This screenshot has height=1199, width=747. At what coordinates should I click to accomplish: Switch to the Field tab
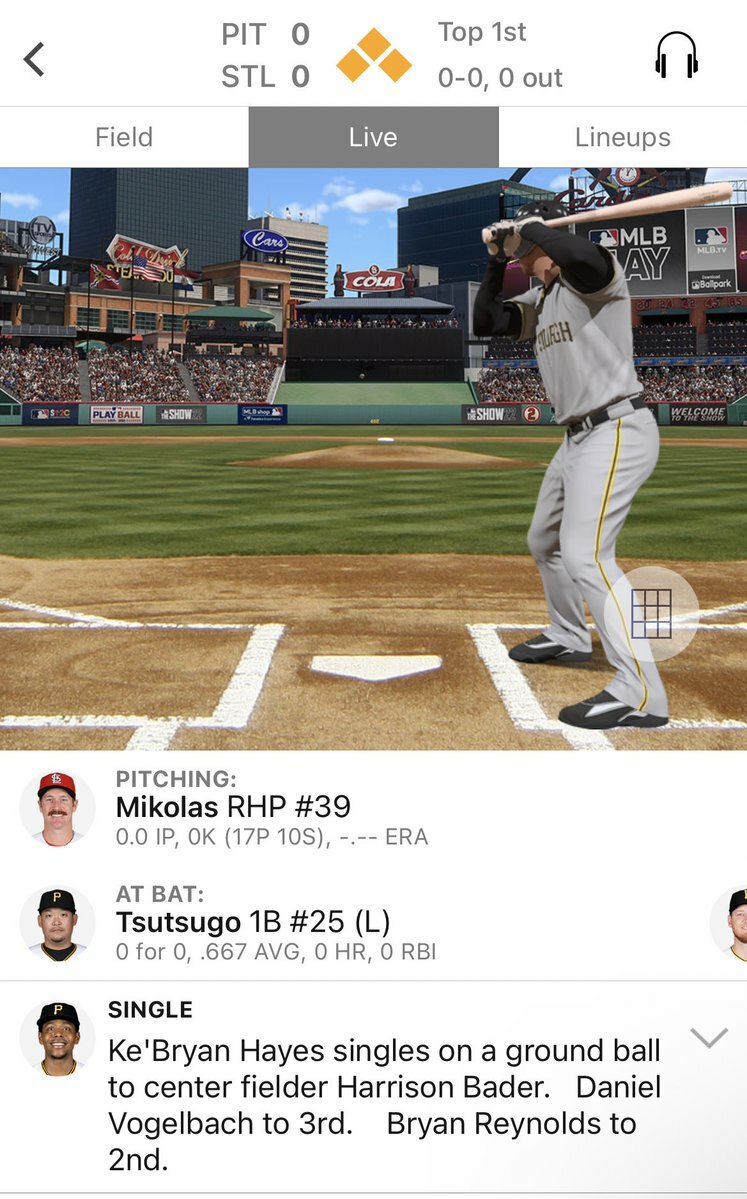124,137
